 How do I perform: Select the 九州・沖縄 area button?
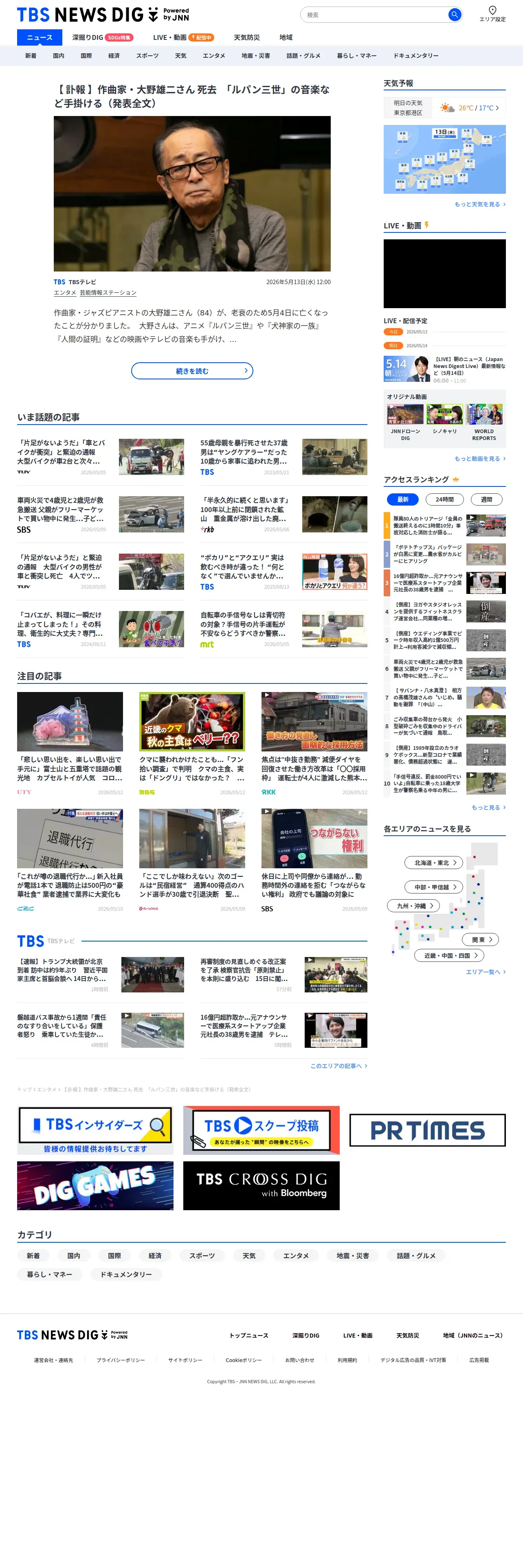(413, 906)
